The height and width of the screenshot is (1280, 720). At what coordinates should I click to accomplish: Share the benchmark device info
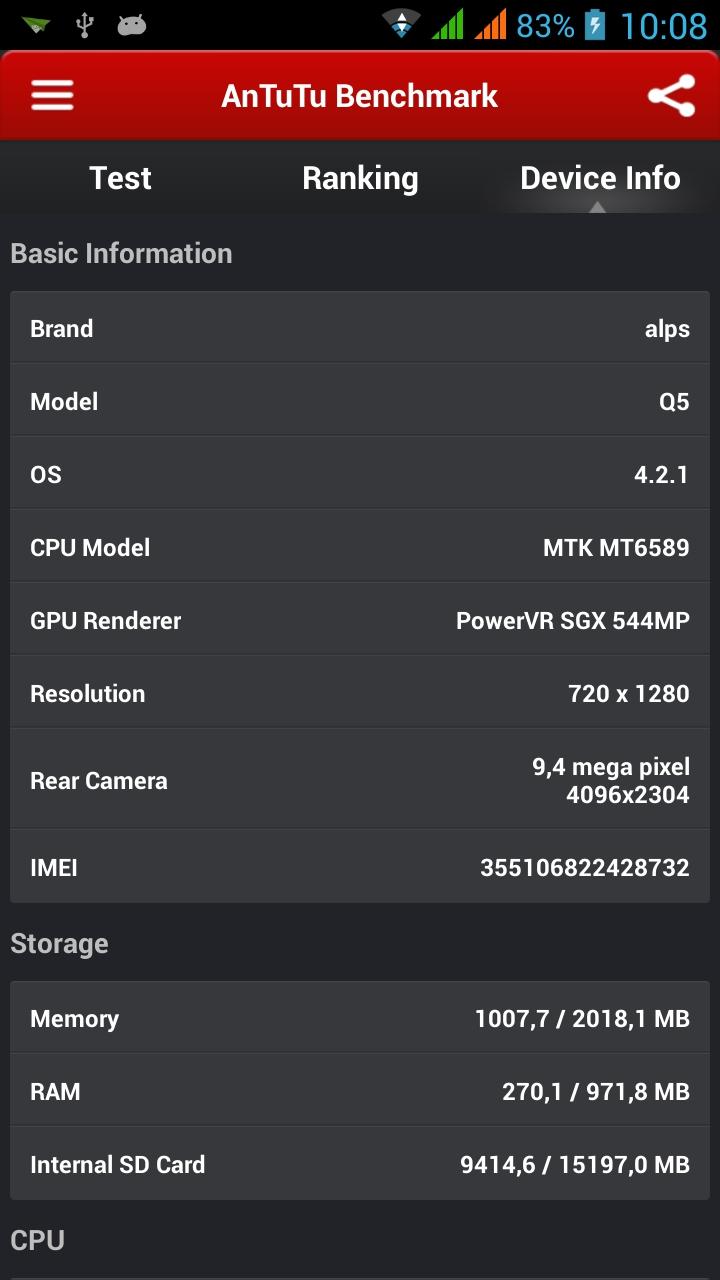pyautogui.click(x=671, y=96)
